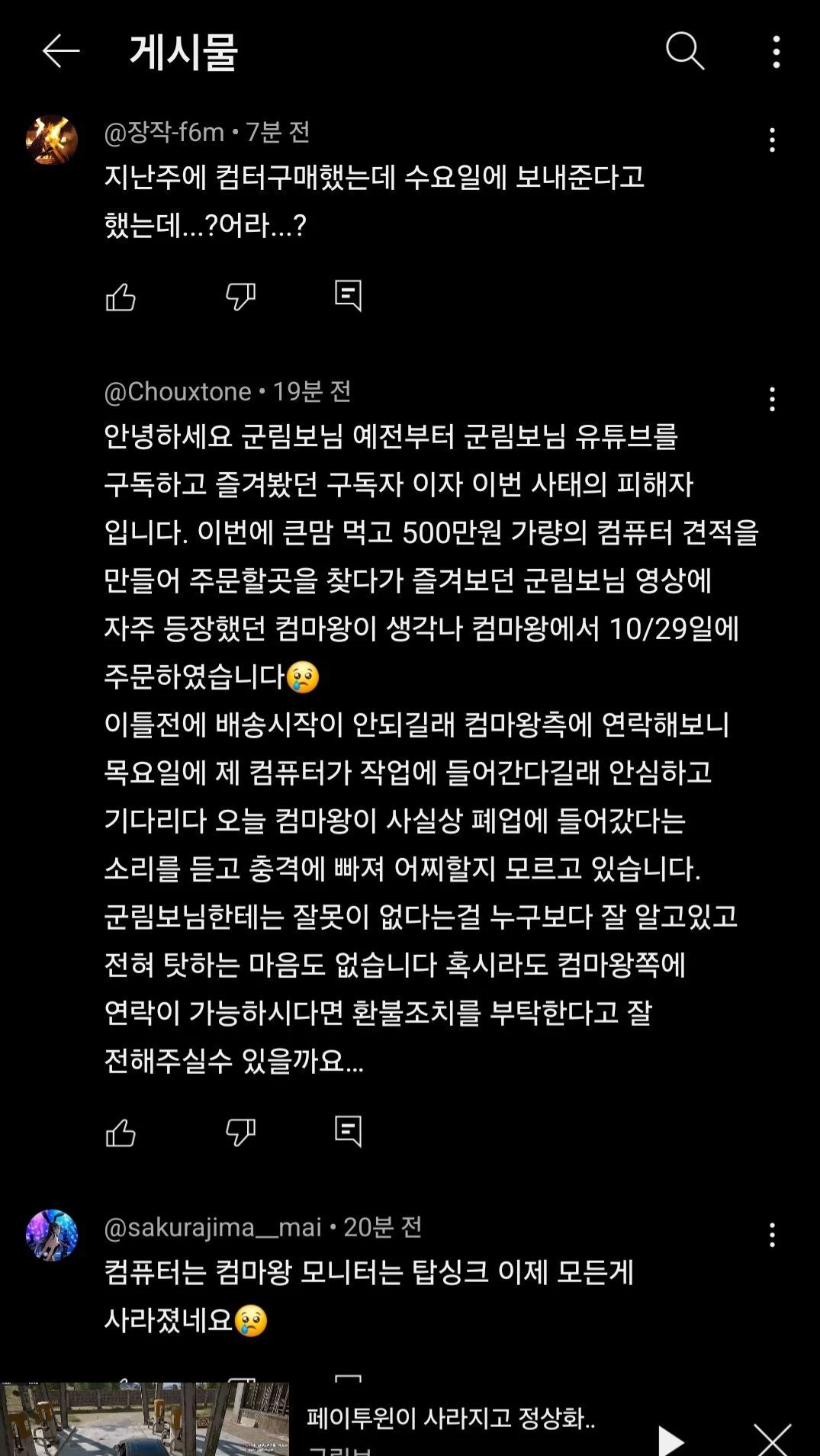Play the miniplayer video
The width and height of the screenshot is (820, 1456).
[x=670, y=1439]
